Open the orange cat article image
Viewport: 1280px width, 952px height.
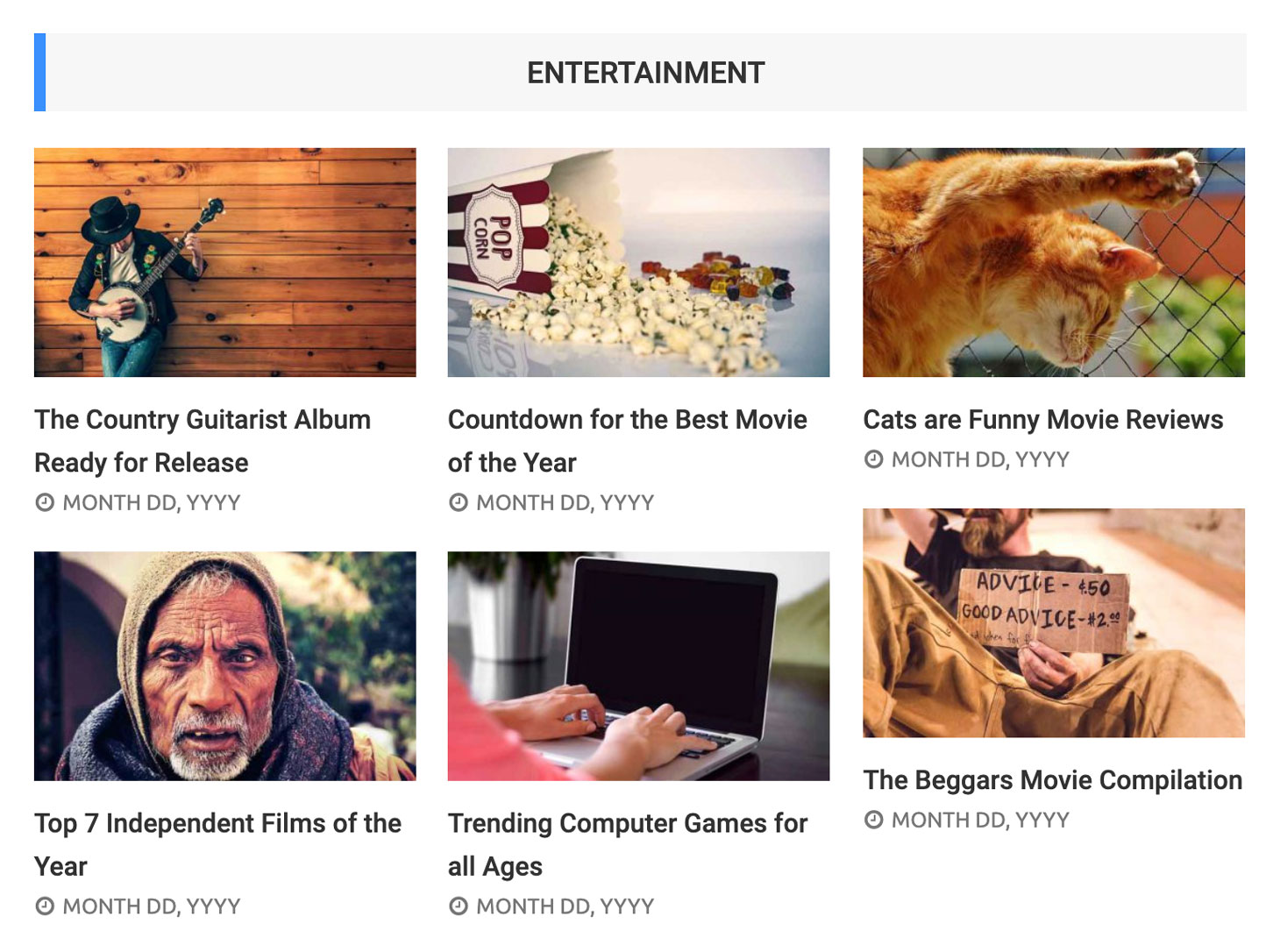click(1053, 262)
